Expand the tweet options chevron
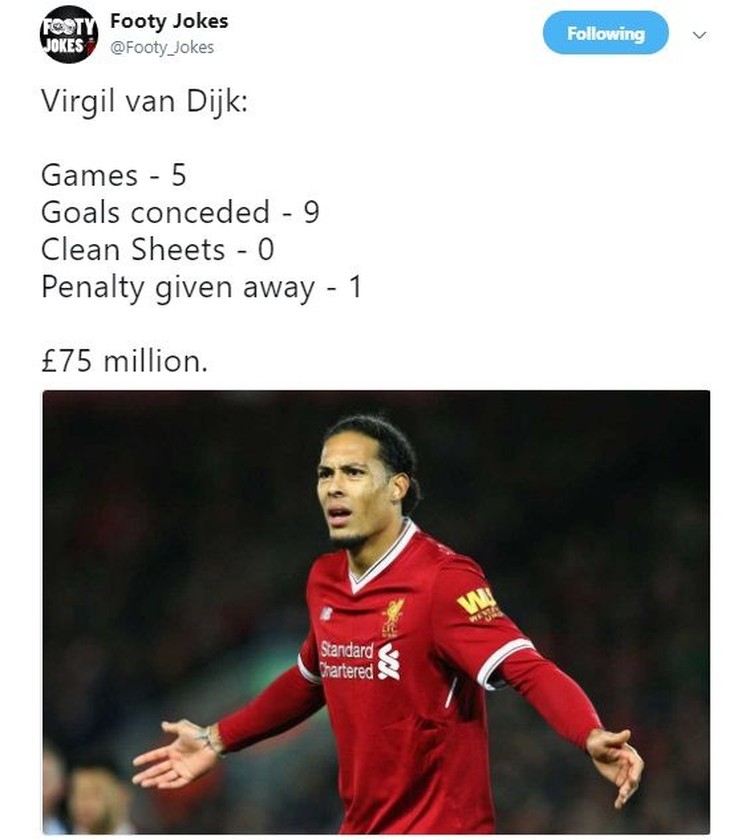750x840 pixels. coord(700,34)
